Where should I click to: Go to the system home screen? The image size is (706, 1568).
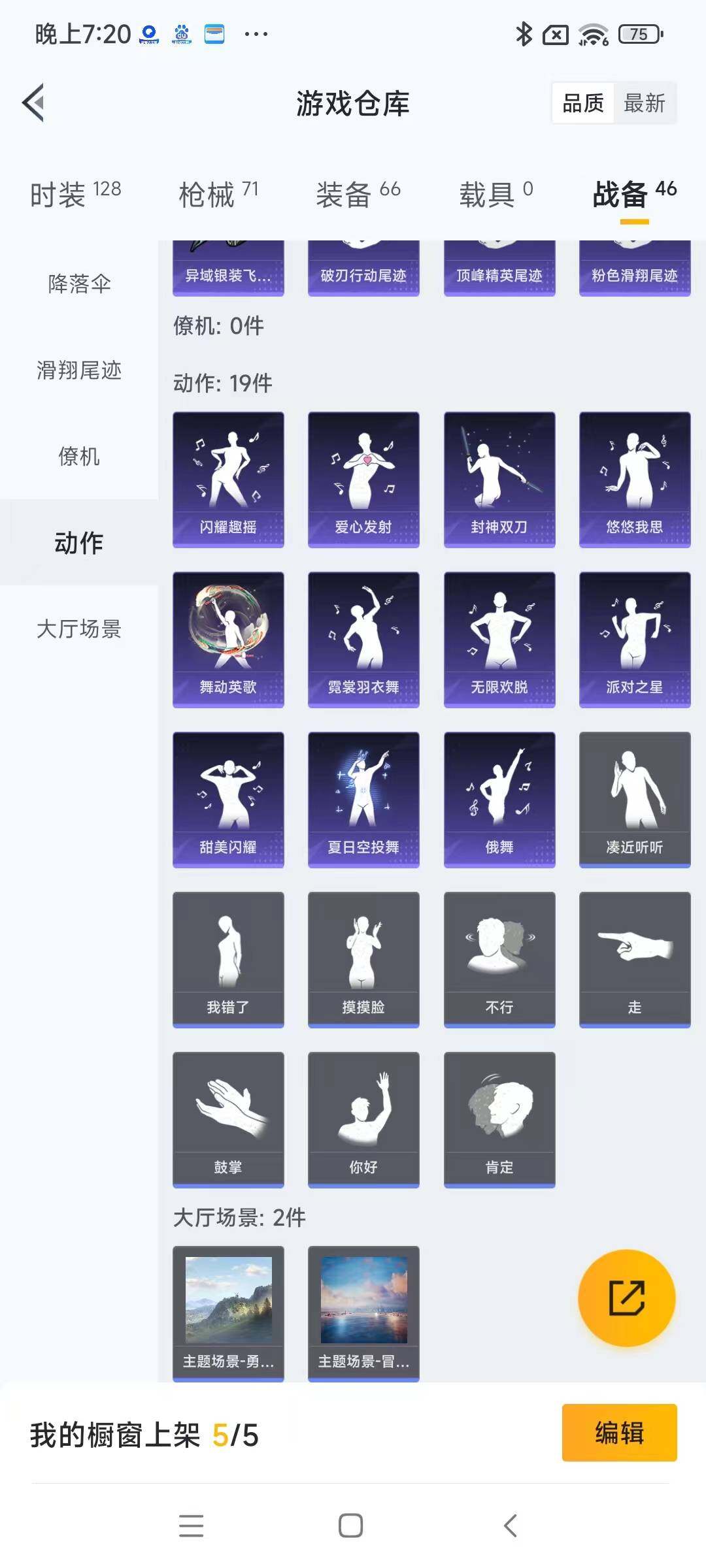click(x=351, y=1526)
